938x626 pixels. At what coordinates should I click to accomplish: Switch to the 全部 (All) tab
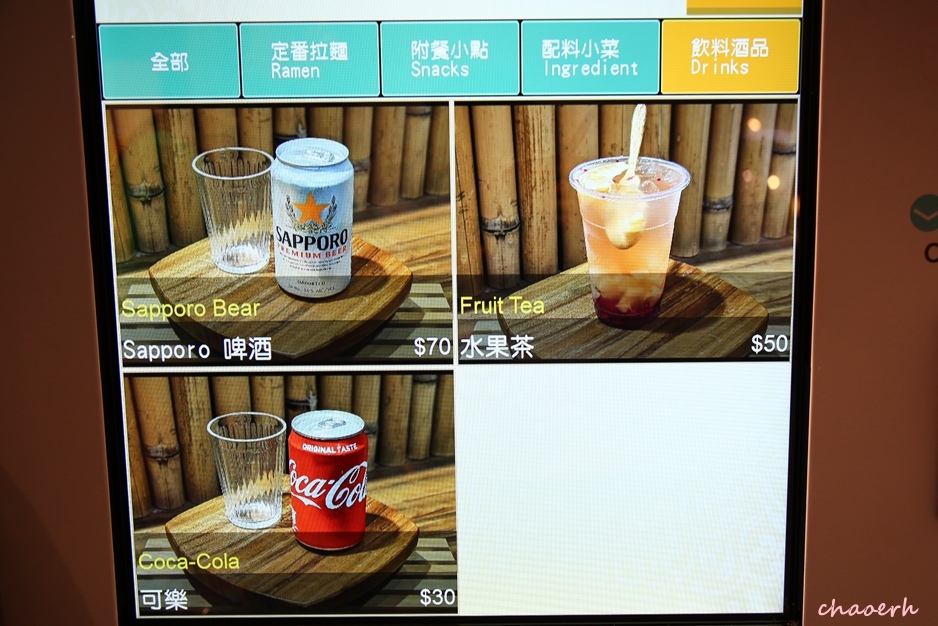click(x=169, y=61)
